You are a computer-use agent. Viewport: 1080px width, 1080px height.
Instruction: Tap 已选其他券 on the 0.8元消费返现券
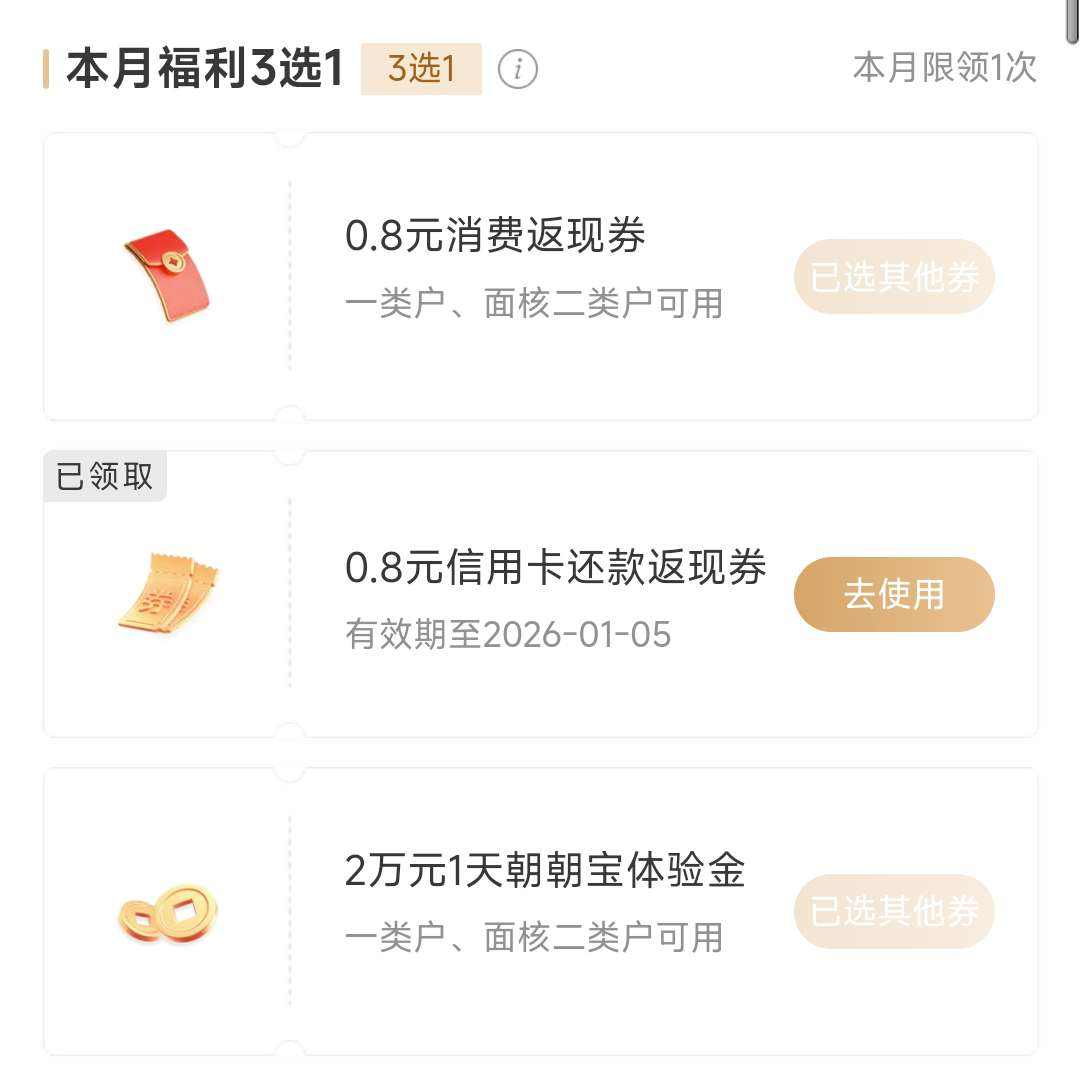(894, 277)
